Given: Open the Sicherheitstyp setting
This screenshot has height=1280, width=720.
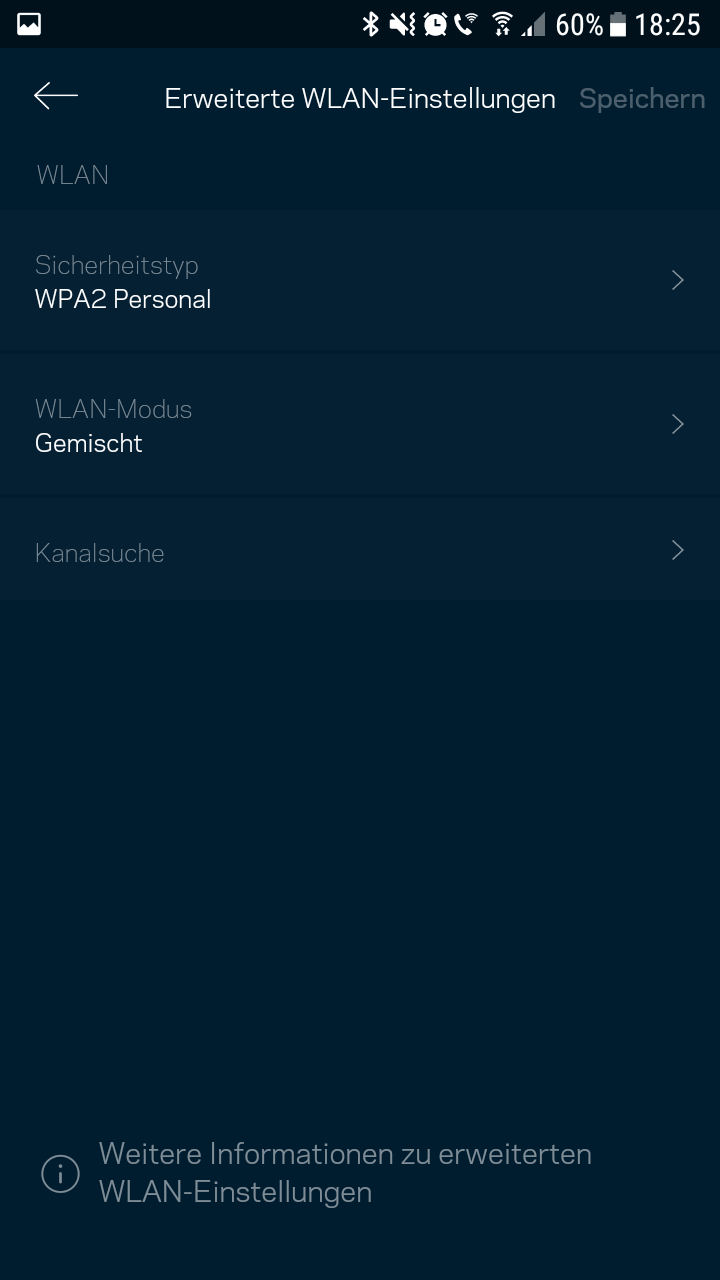Looking at the screenshot, I should 360,281.
